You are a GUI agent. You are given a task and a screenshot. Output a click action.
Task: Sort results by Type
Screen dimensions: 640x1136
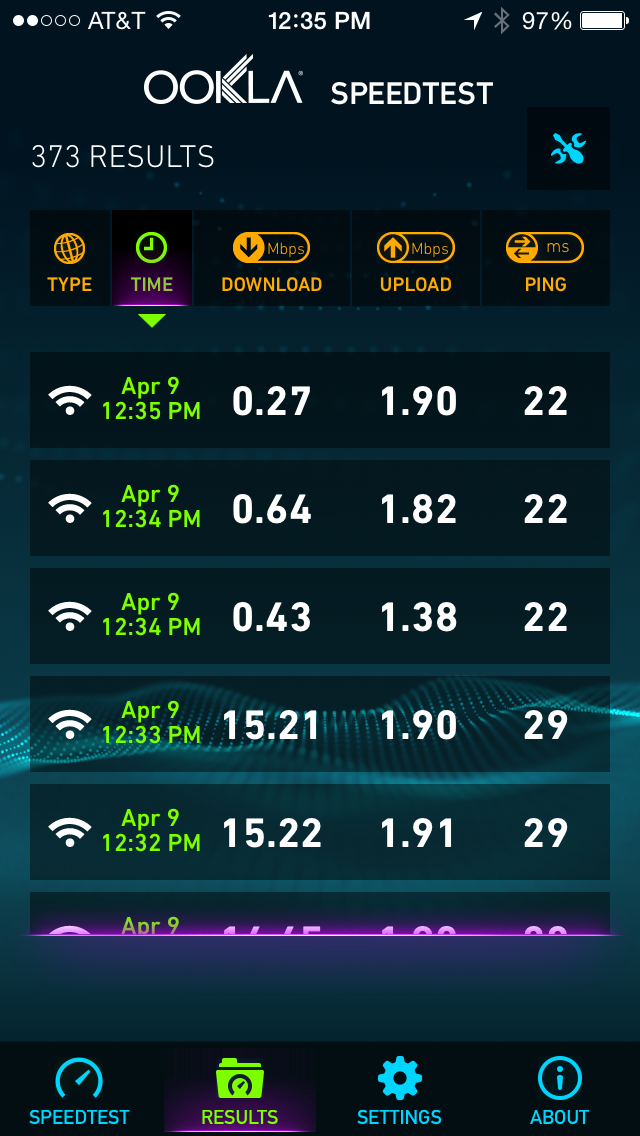(70, 258)
